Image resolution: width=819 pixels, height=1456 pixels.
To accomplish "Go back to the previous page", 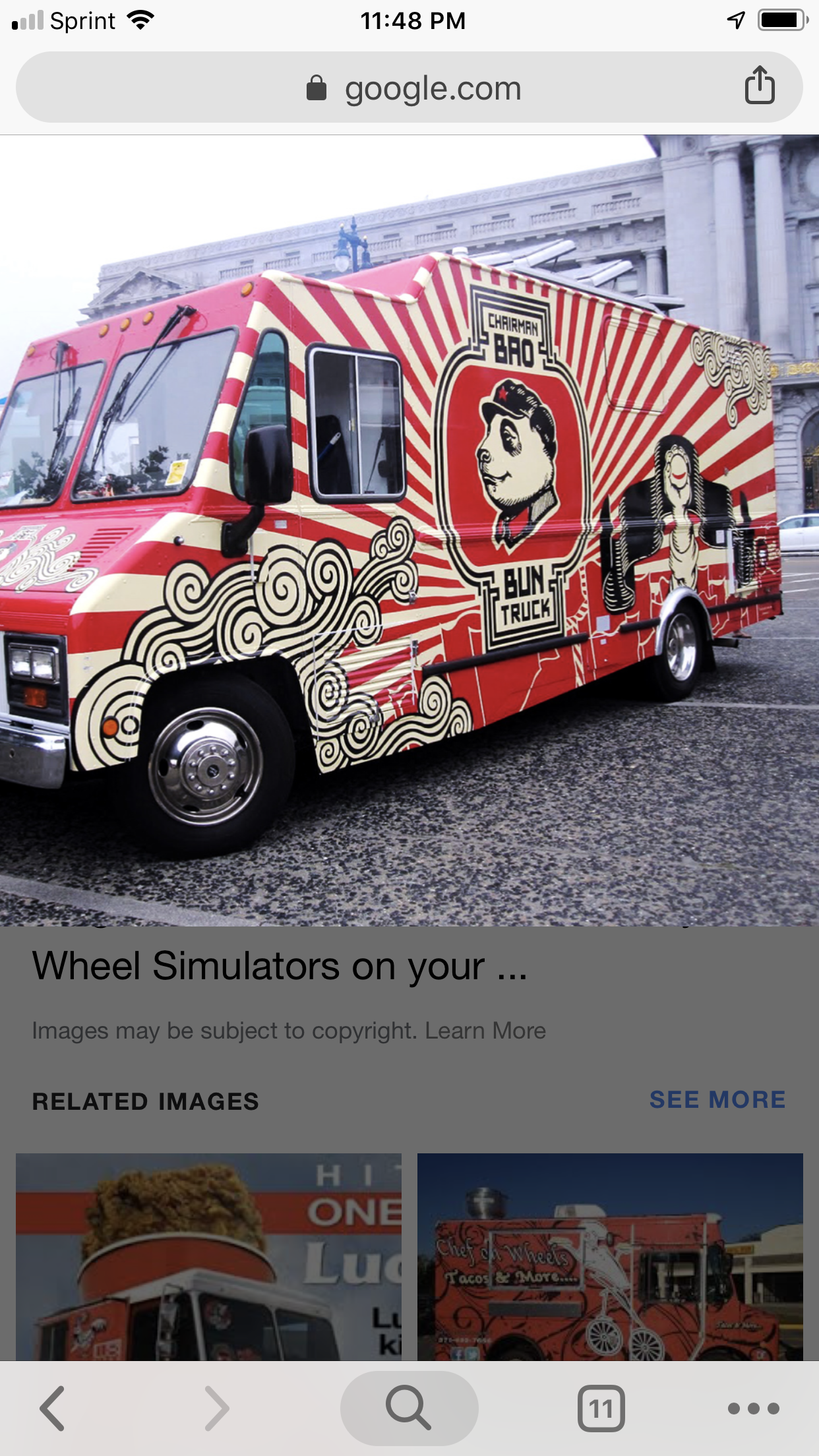I will pos(53,1408).
